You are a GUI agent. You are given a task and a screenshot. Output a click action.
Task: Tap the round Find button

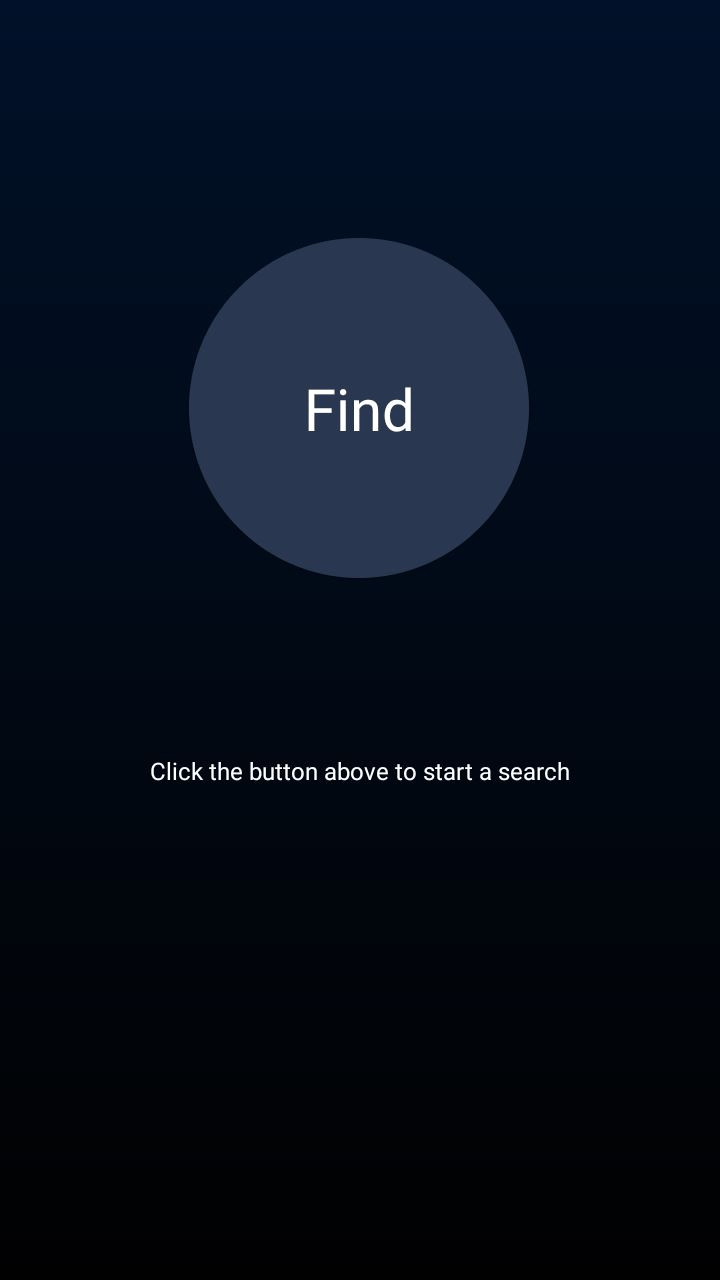[359, 408]
